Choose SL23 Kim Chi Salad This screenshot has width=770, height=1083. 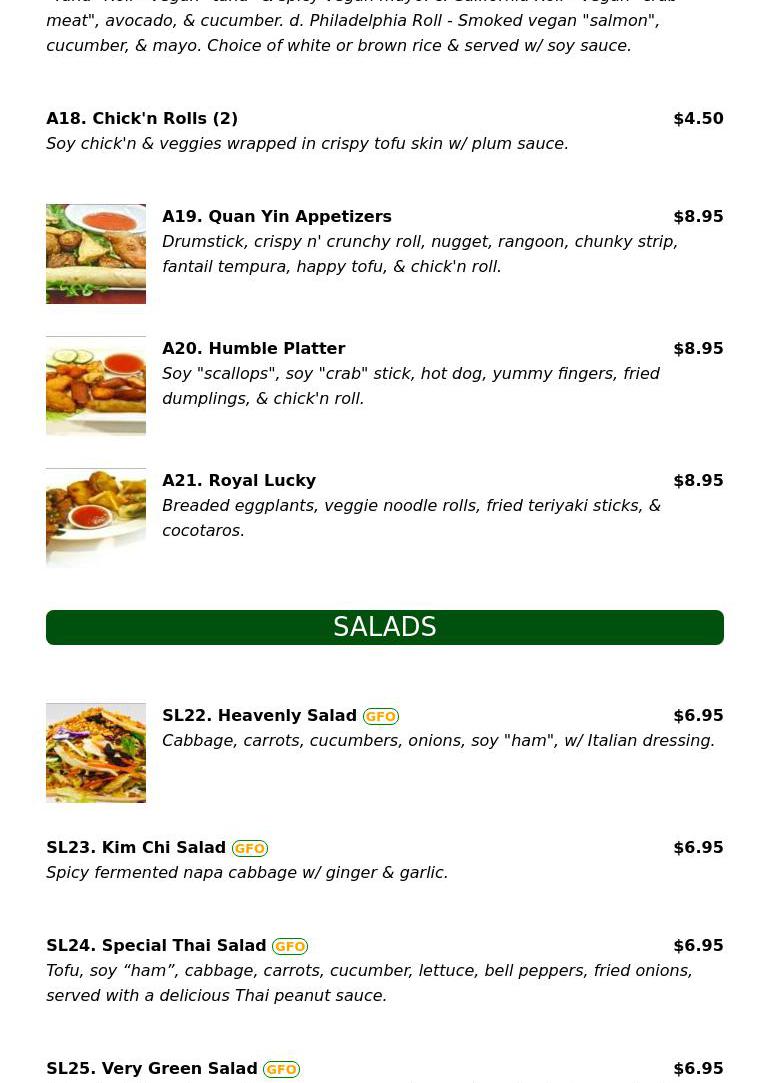point(136,848)
